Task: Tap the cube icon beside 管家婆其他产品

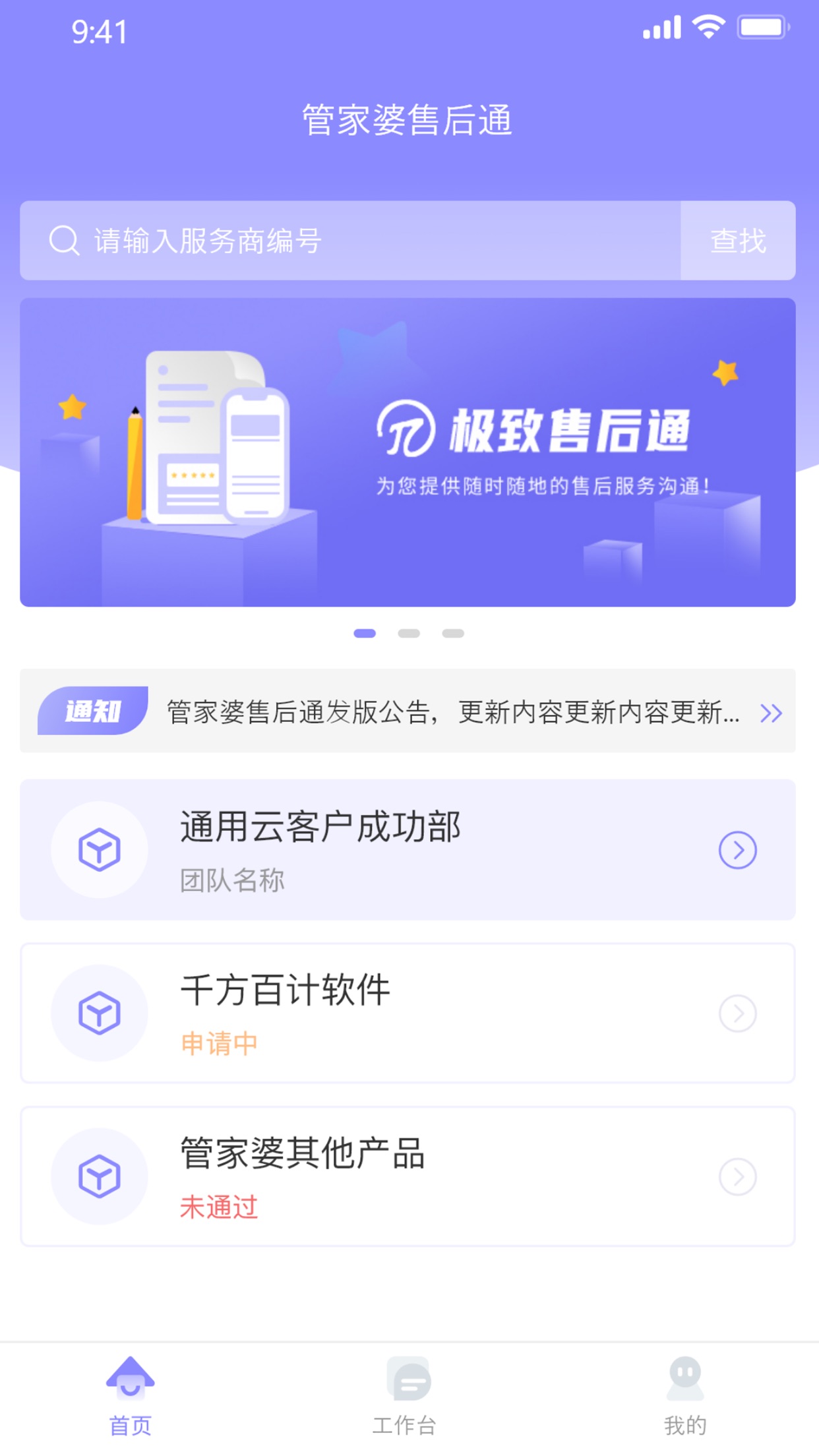Action: (100, 1177)
